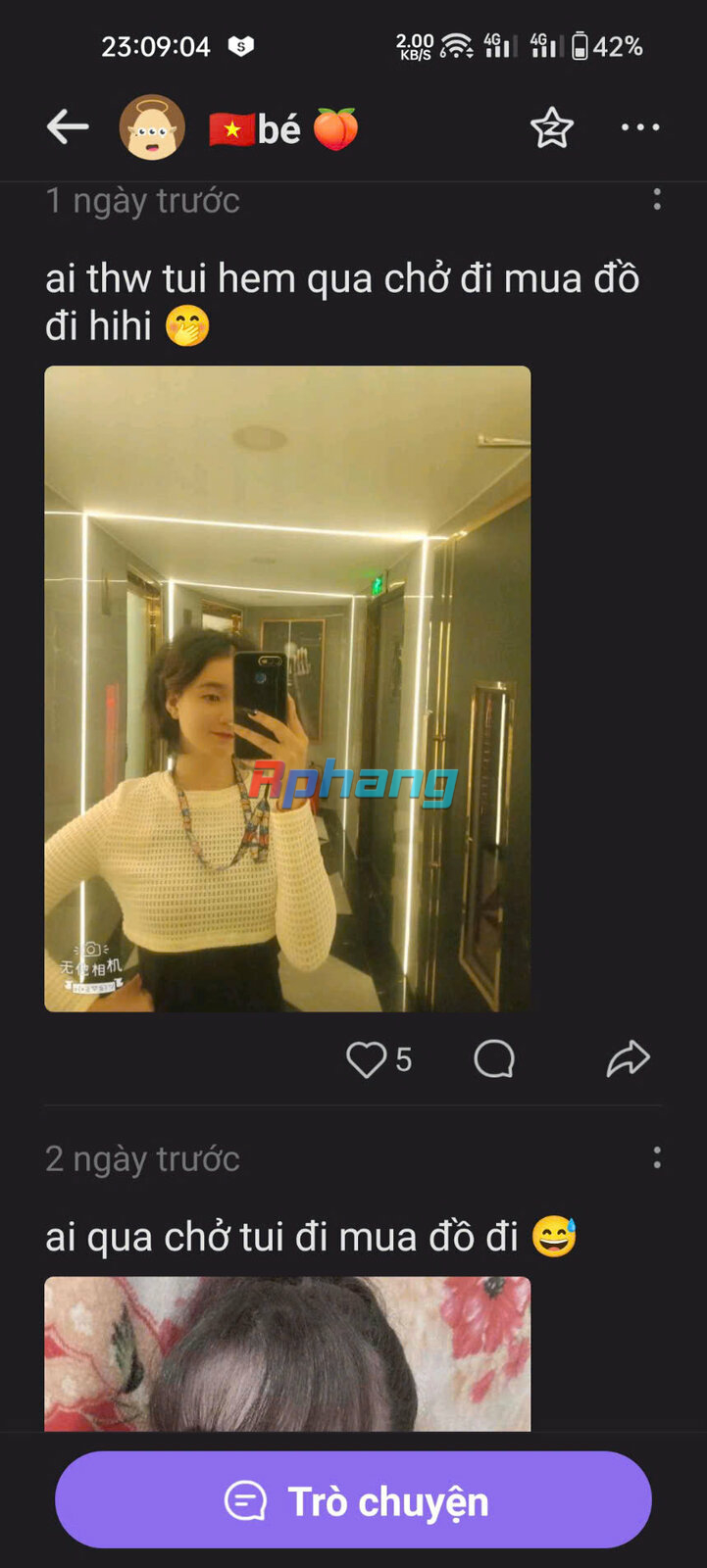Open the profile avatar next to bé
The image size is (707, 1568).
[x=152, y=127]
